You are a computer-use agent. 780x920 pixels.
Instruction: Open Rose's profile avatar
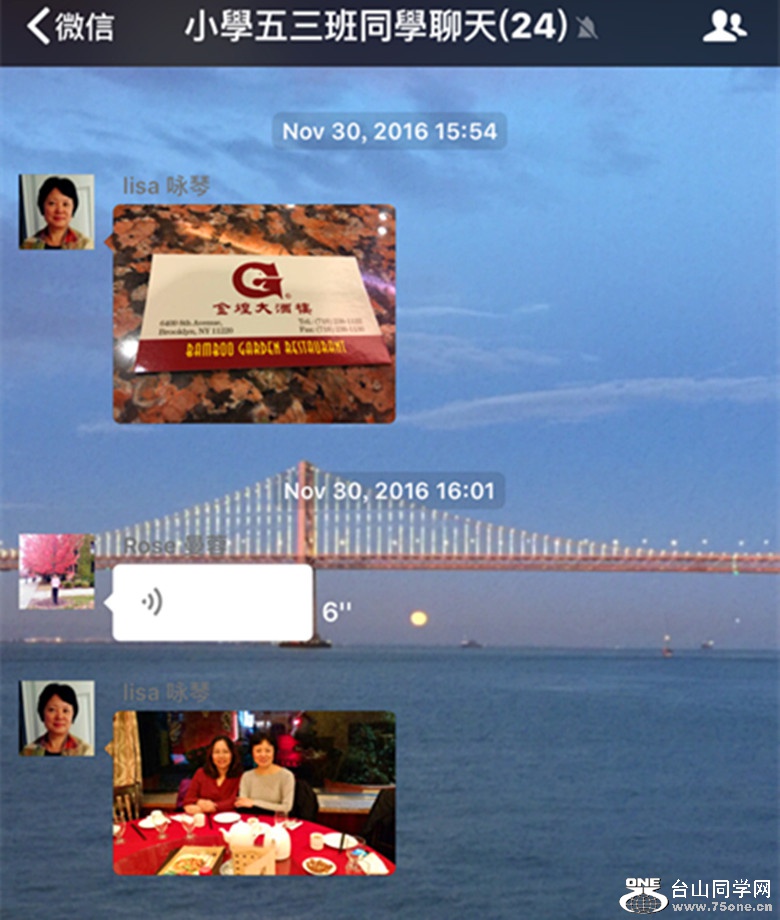[57, 571]
